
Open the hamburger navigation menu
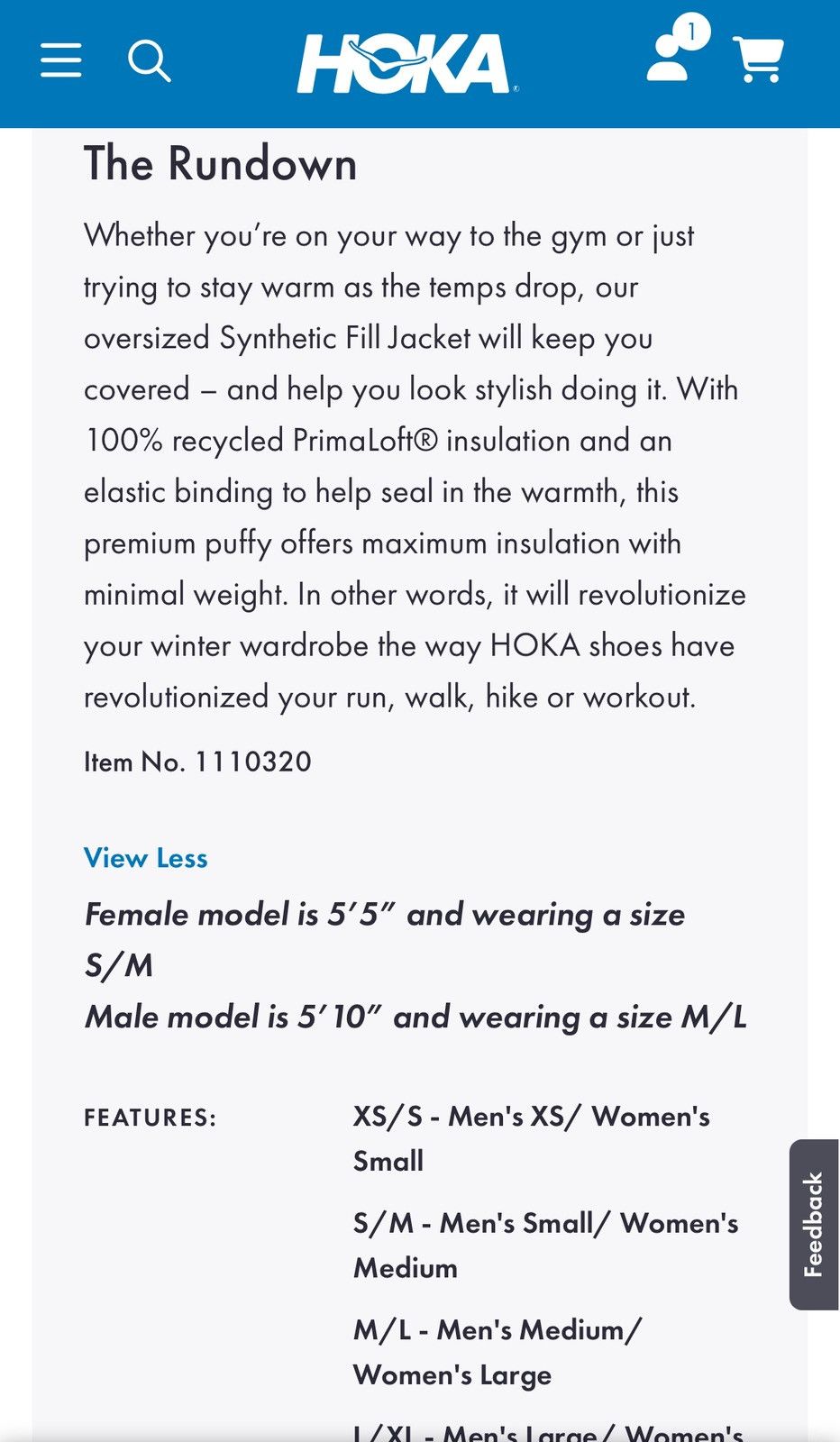[x=61, y=60]
